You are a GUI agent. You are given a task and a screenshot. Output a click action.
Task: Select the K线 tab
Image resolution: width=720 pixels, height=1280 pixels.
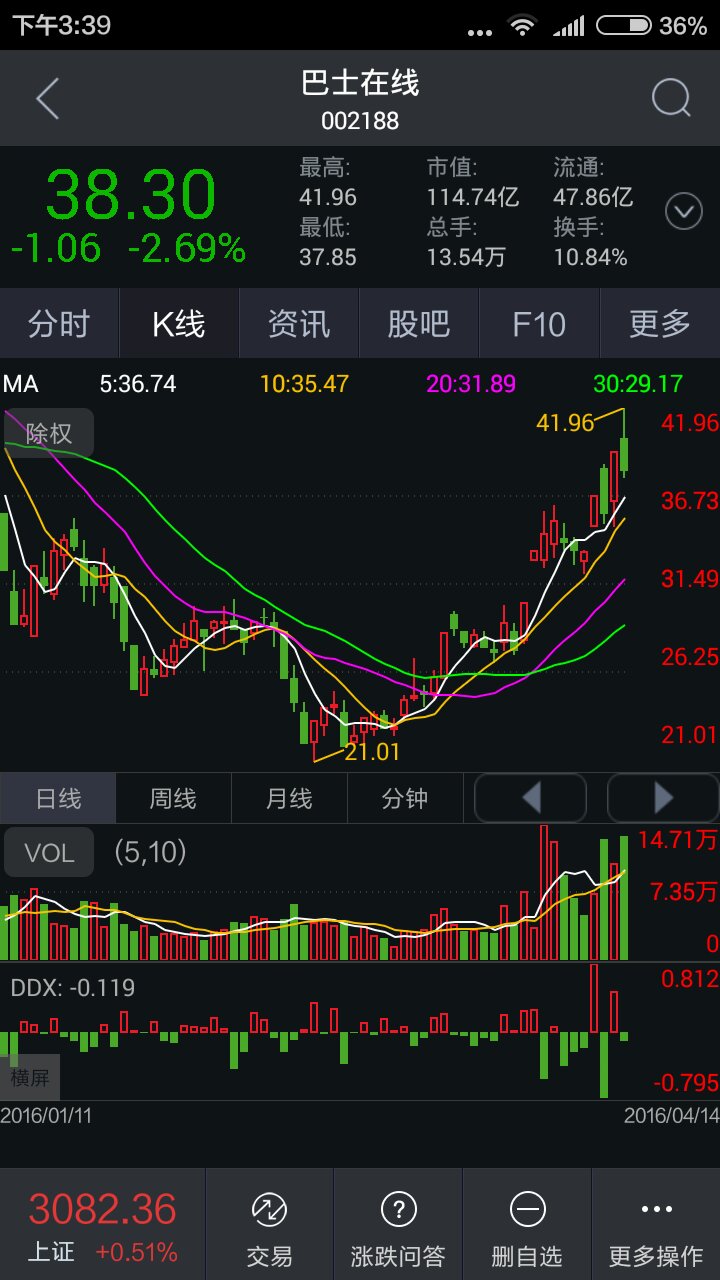pos(179,323)
